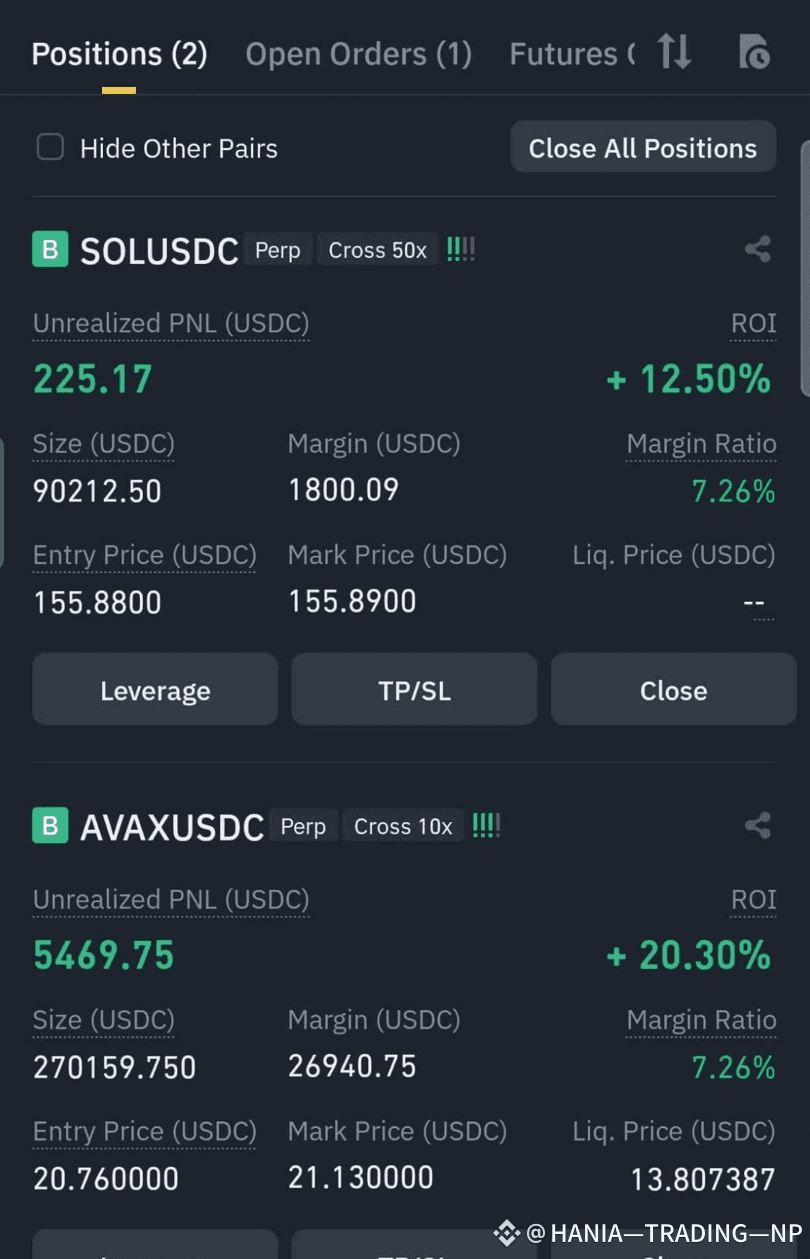
Task: Open the share icon on the AVAXUSDC position
Action: (x=757, y=825)
